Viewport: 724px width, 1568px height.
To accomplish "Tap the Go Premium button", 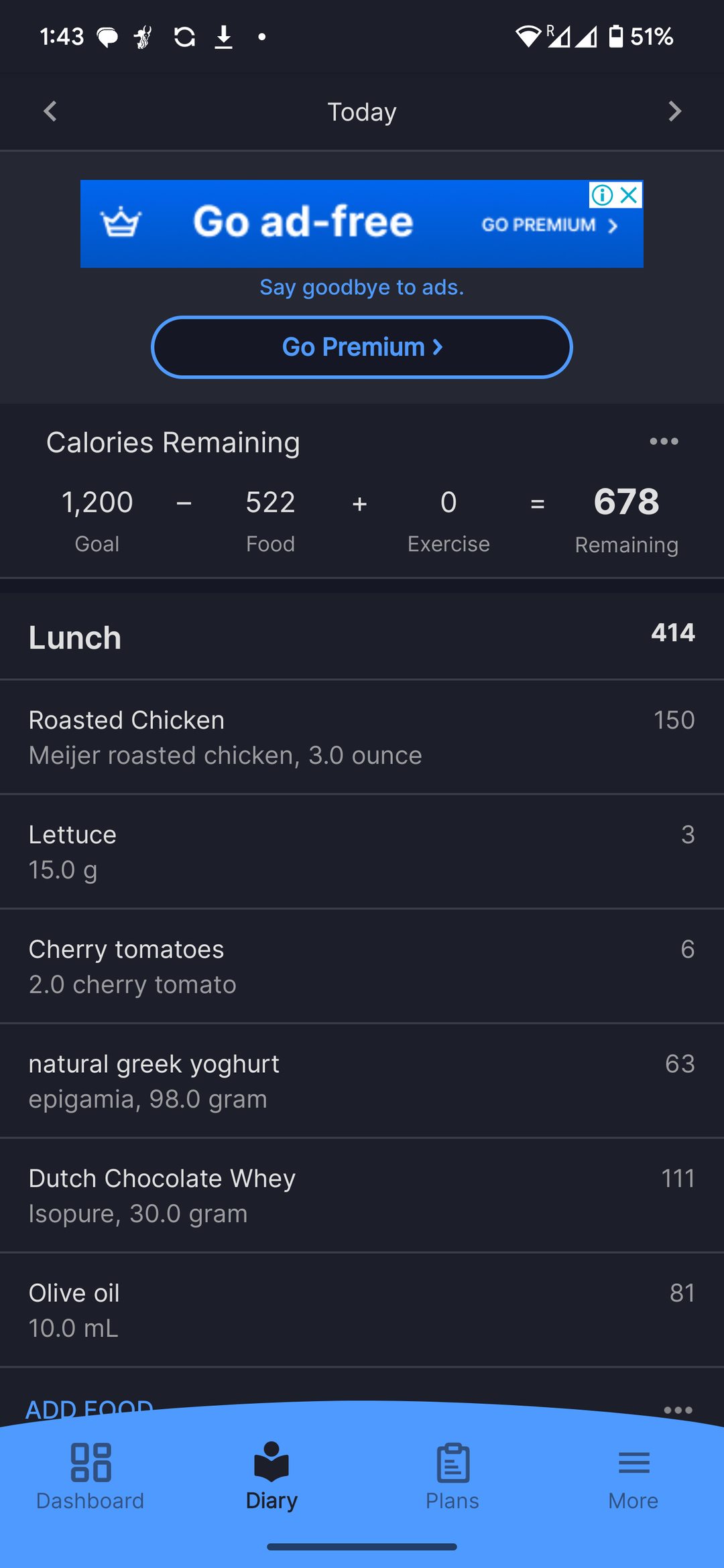I will [x=362, y=347].
